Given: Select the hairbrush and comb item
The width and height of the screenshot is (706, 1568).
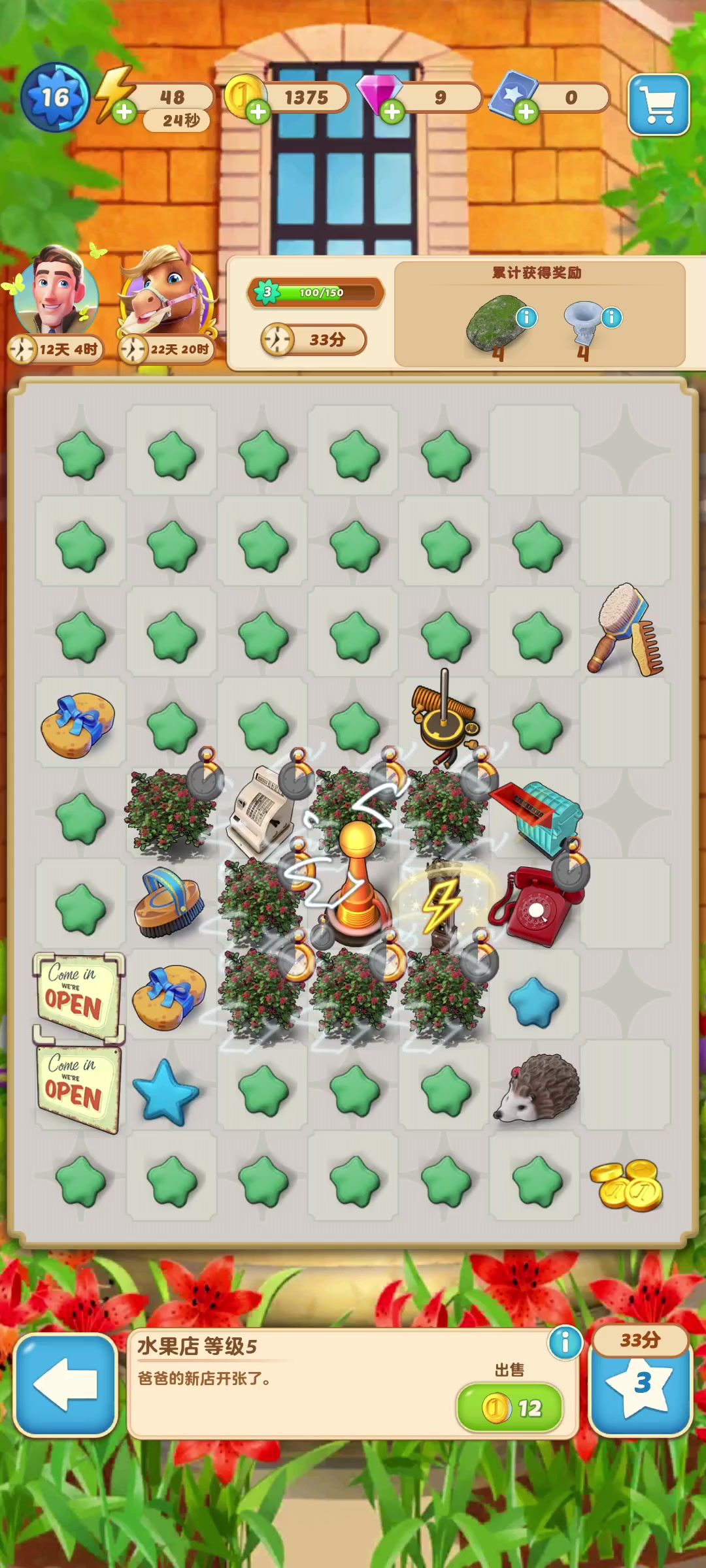Looking at the screenshot, I should pos(626,630).
